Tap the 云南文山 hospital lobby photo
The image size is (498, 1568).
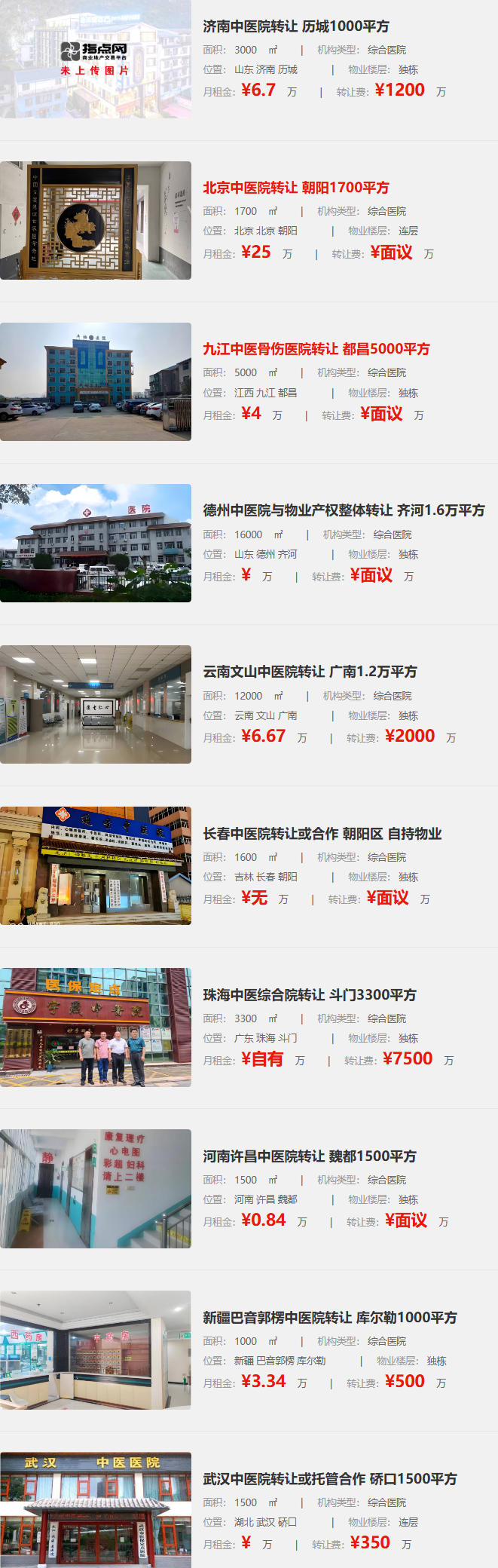[x=96, y=704]
